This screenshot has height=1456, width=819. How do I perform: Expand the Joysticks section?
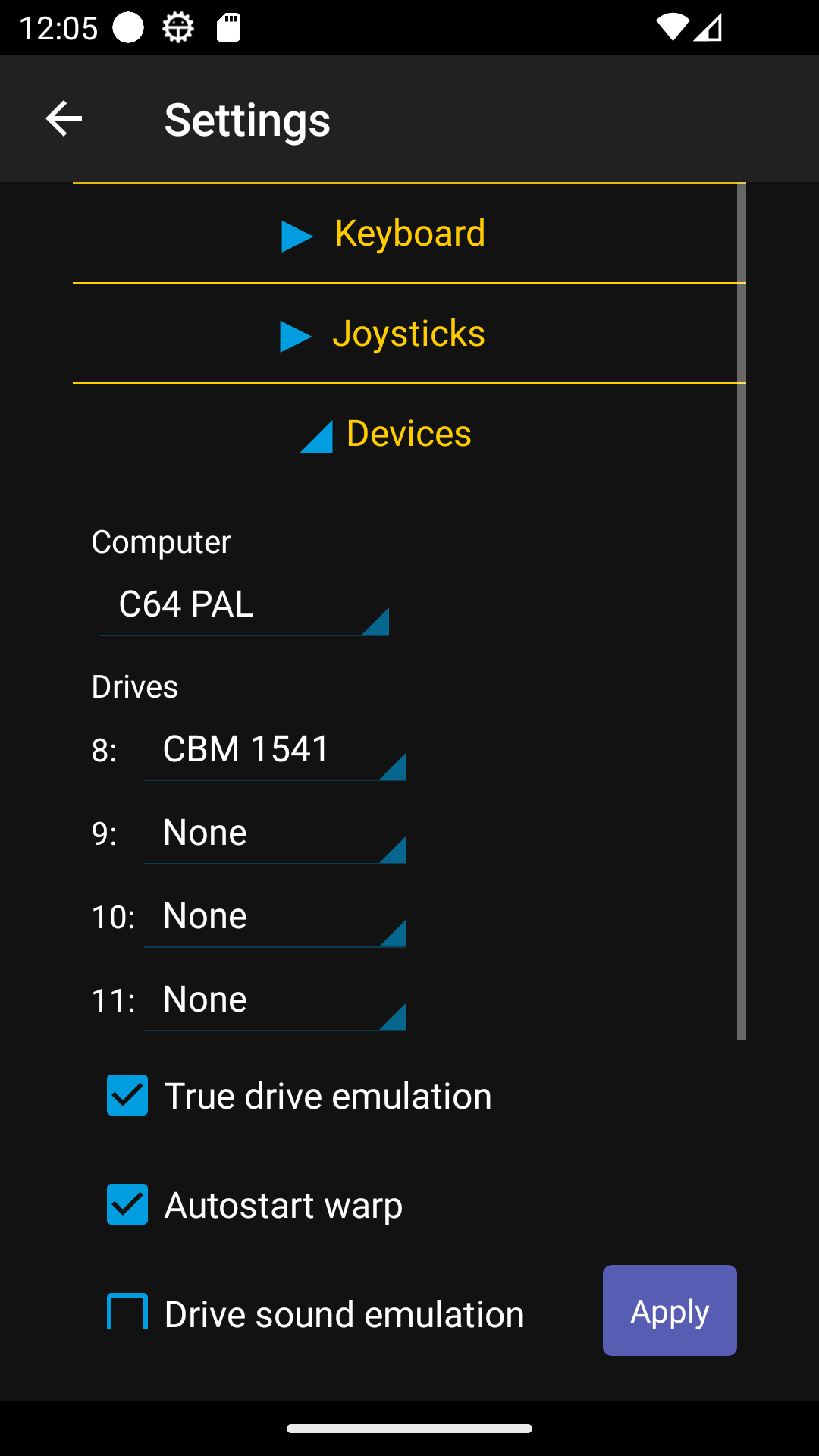384,334
